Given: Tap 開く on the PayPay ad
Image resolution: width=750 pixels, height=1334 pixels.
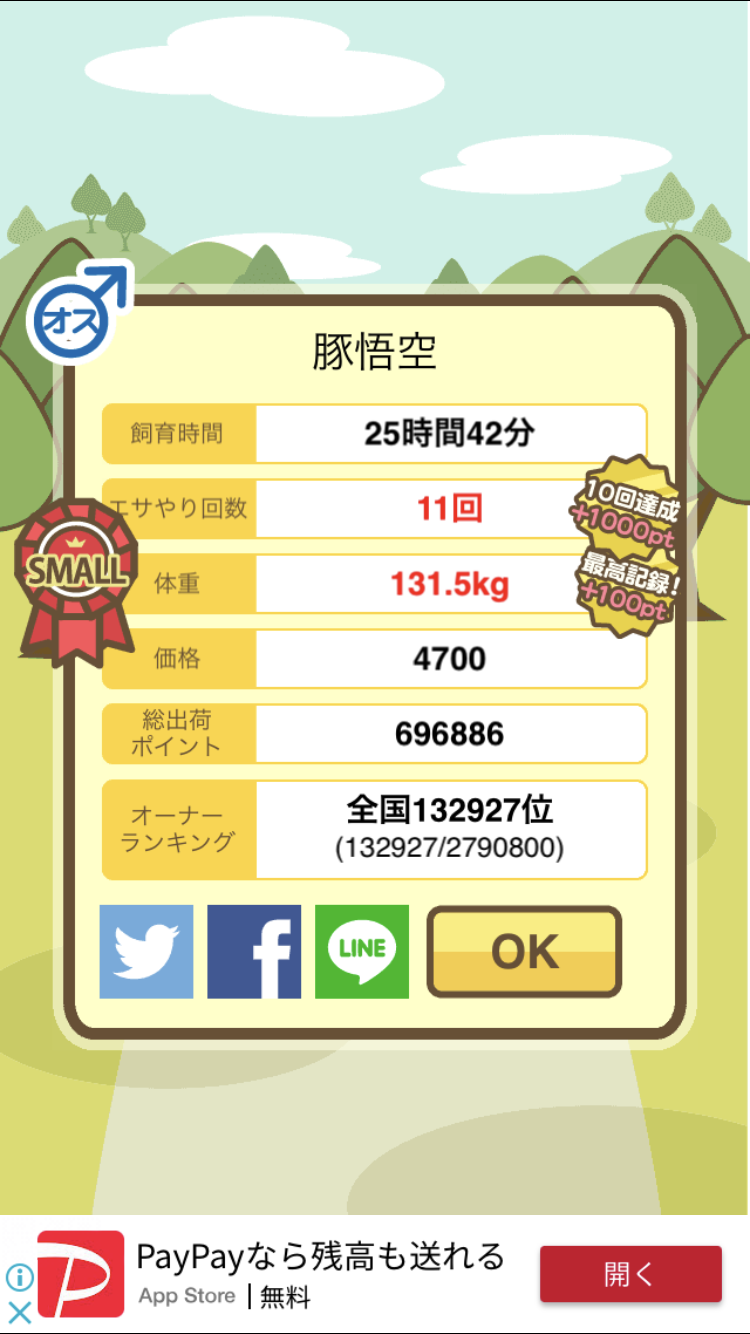Looking at the screenshot, I should point(631,1274).
